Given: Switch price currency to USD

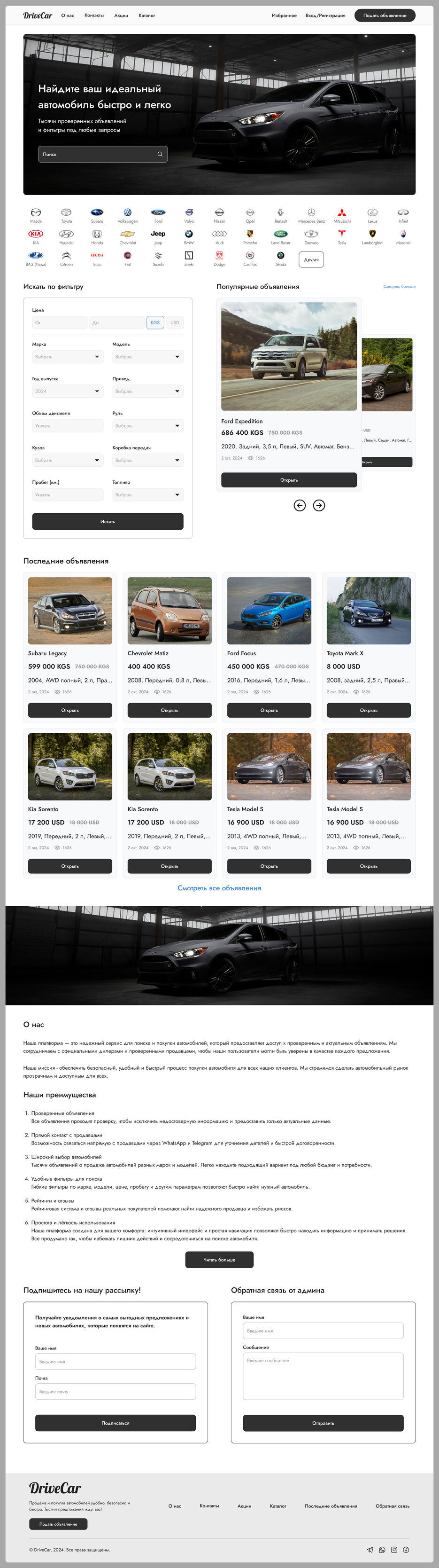Looking at the screenshot, I should click(x=175, y=322).
